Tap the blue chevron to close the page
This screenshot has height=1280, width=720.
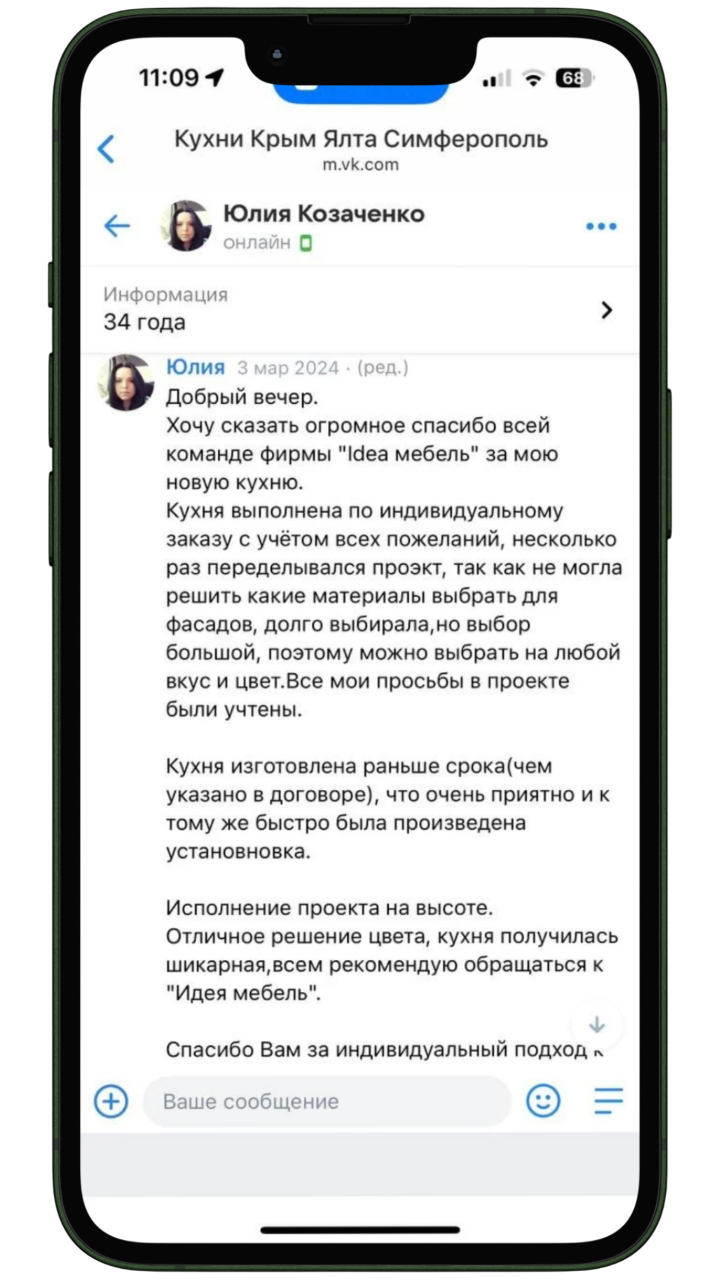pos(106,149)
